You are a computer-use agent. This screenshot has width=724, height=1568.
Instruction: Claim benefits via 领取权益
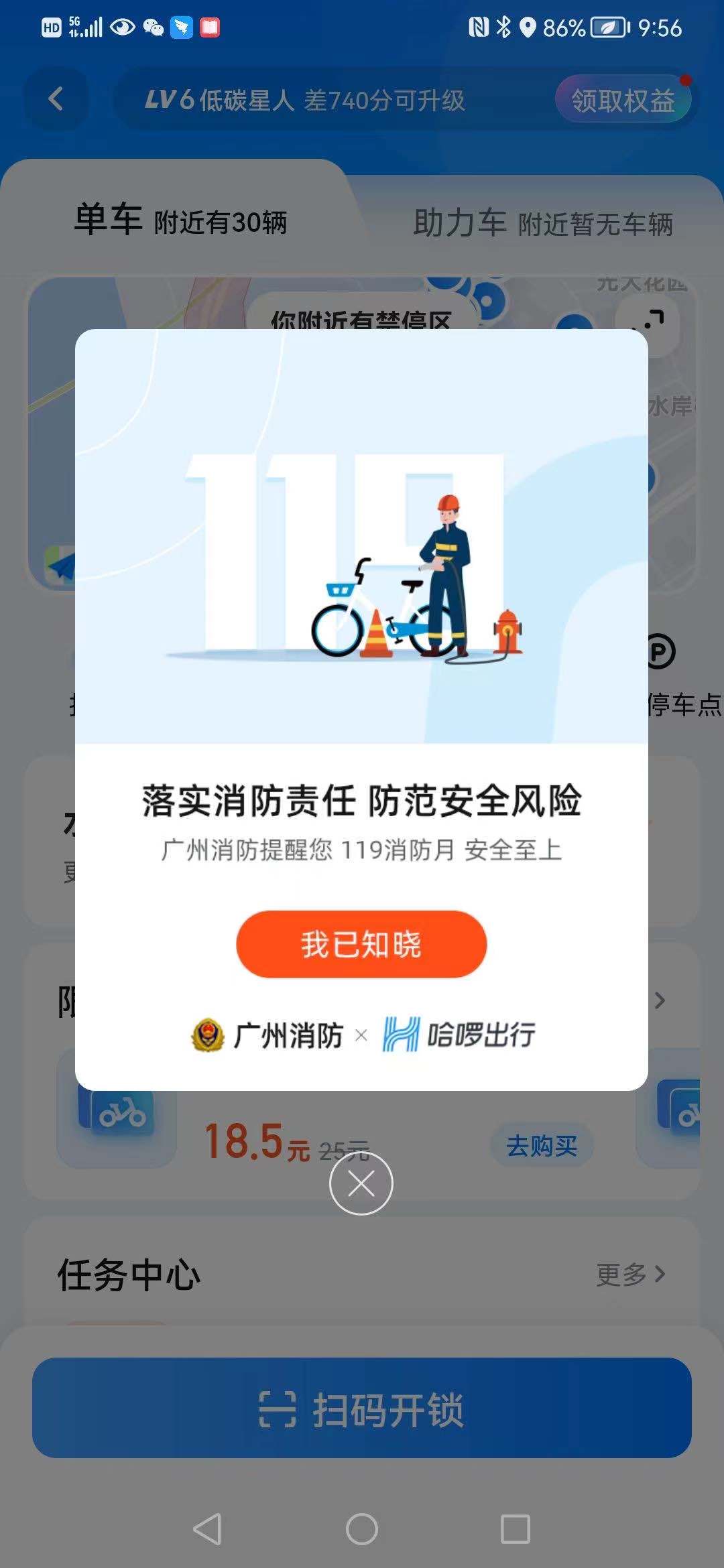pyautogui.click(x=623, y=101)
